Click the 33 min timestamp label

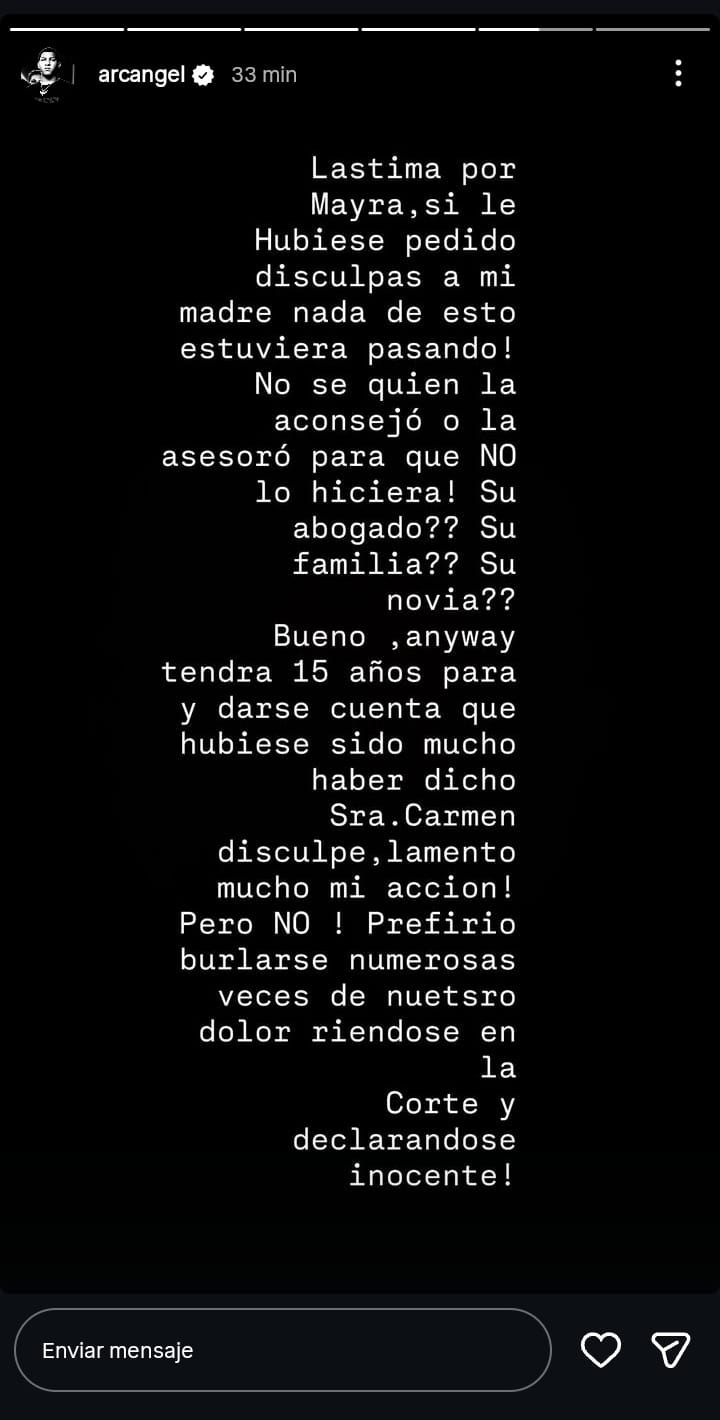266,74
